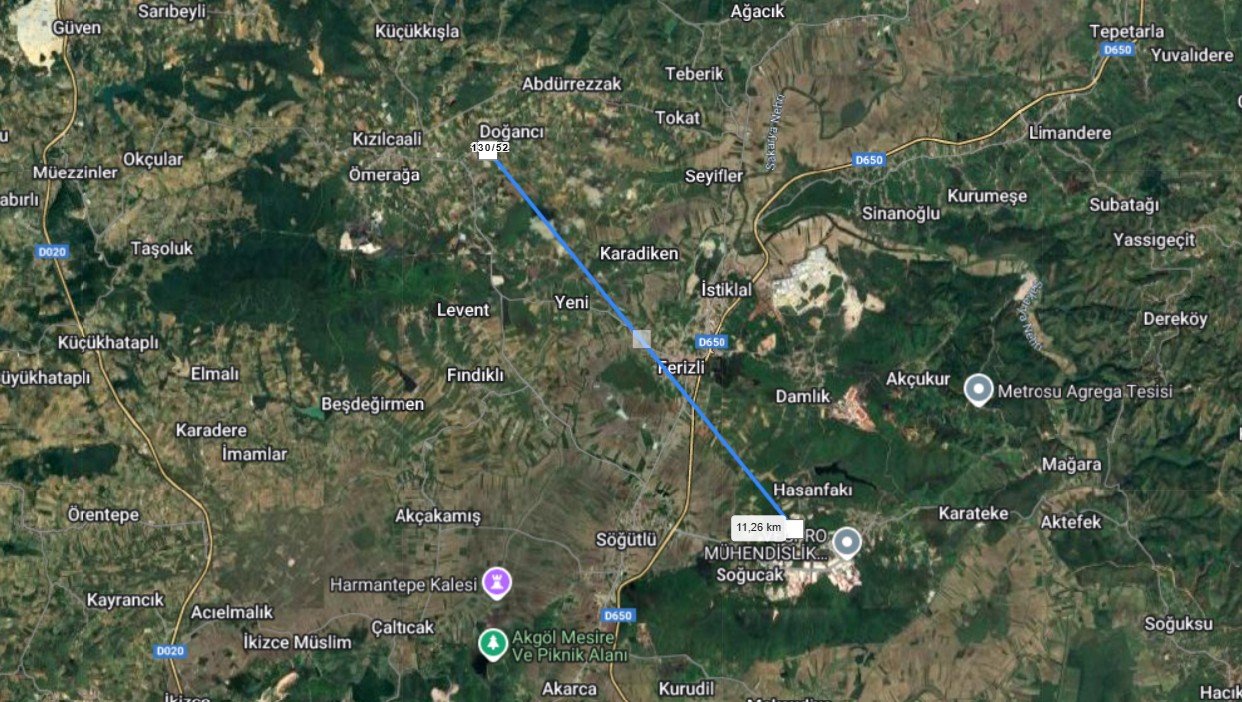The image size is (1242, 702).
Task: Tap the 11,26 km measurement end point
Action: click(x=793, y=528)
